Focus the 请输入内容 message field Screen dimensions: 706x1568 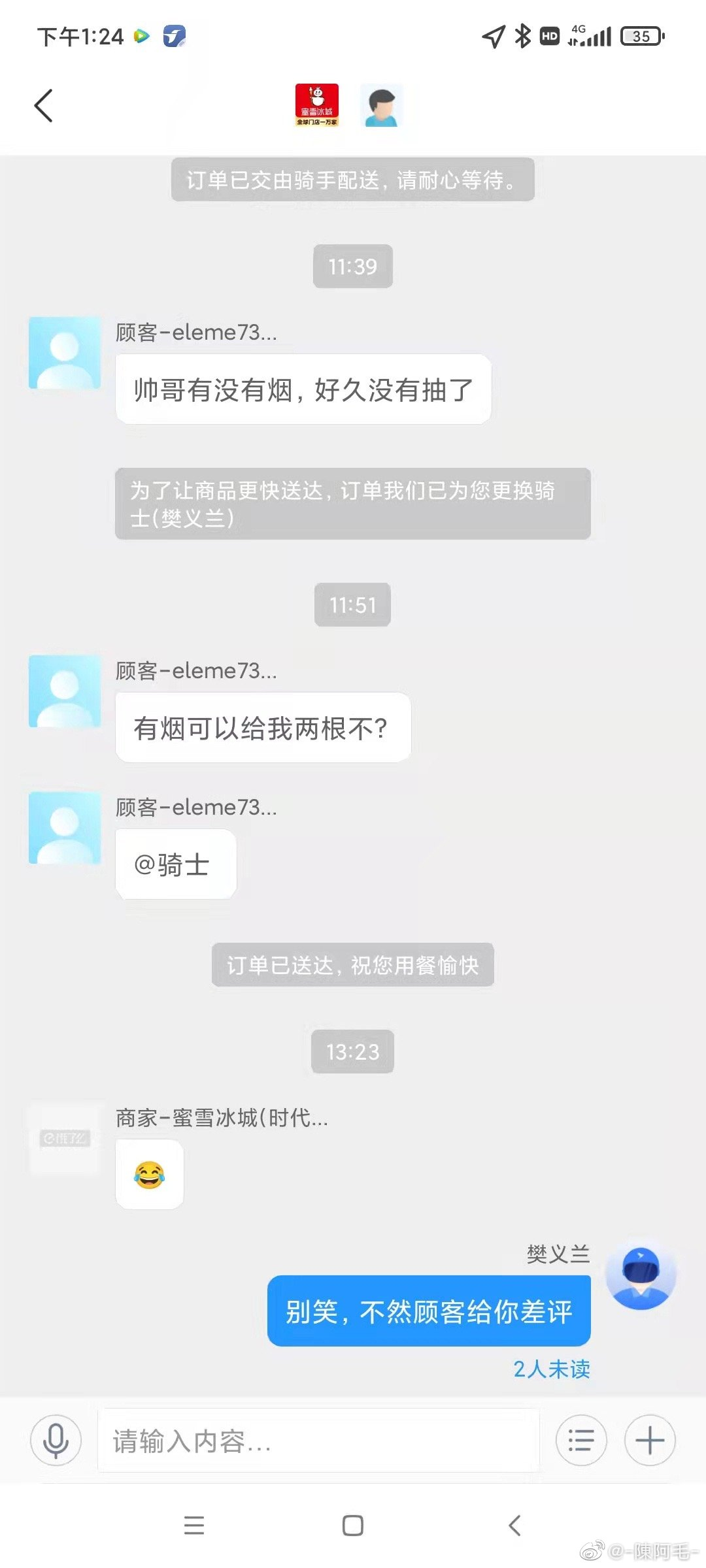pyautogui.click(x=318, y=1440)
